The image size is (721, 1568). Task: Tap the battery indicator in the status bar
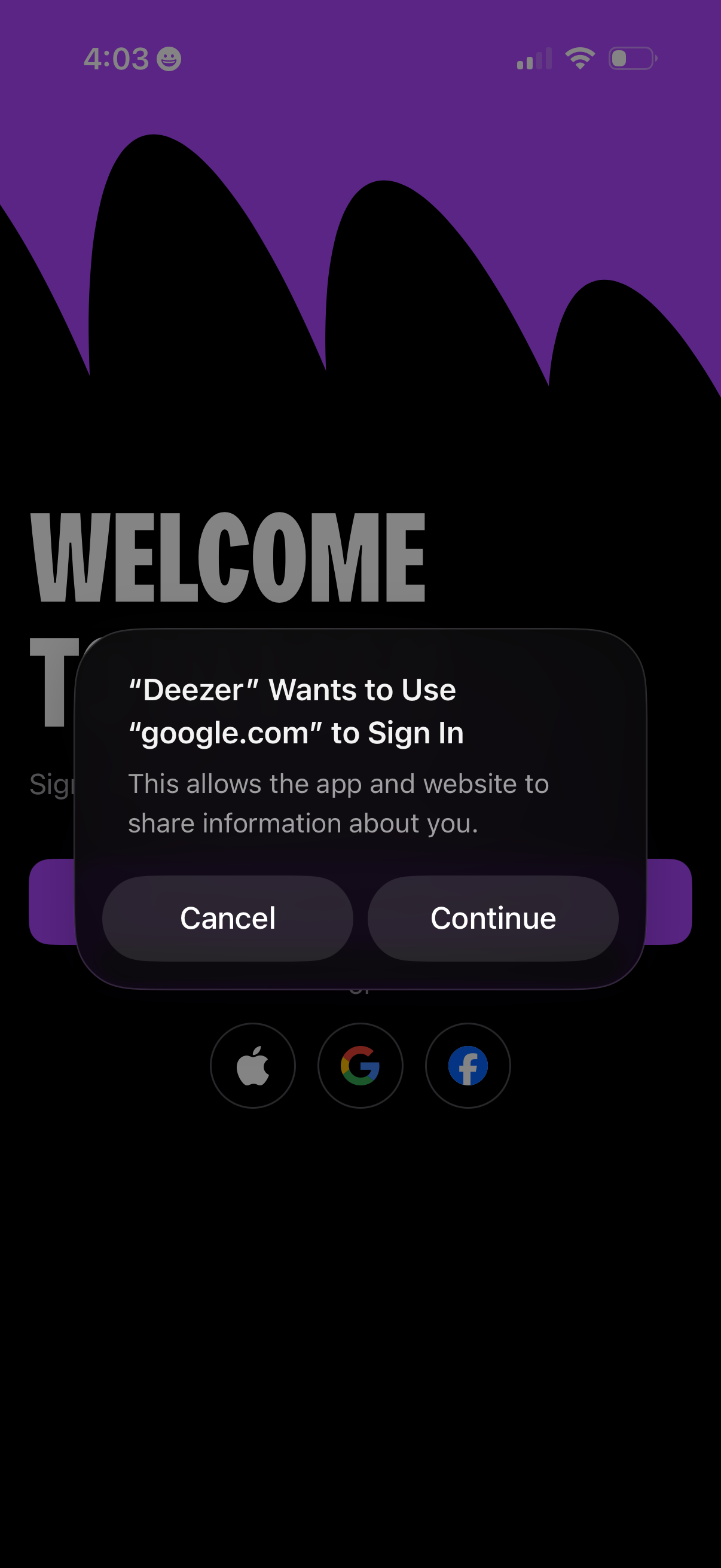pyautogui.click(x=630, y=59)
